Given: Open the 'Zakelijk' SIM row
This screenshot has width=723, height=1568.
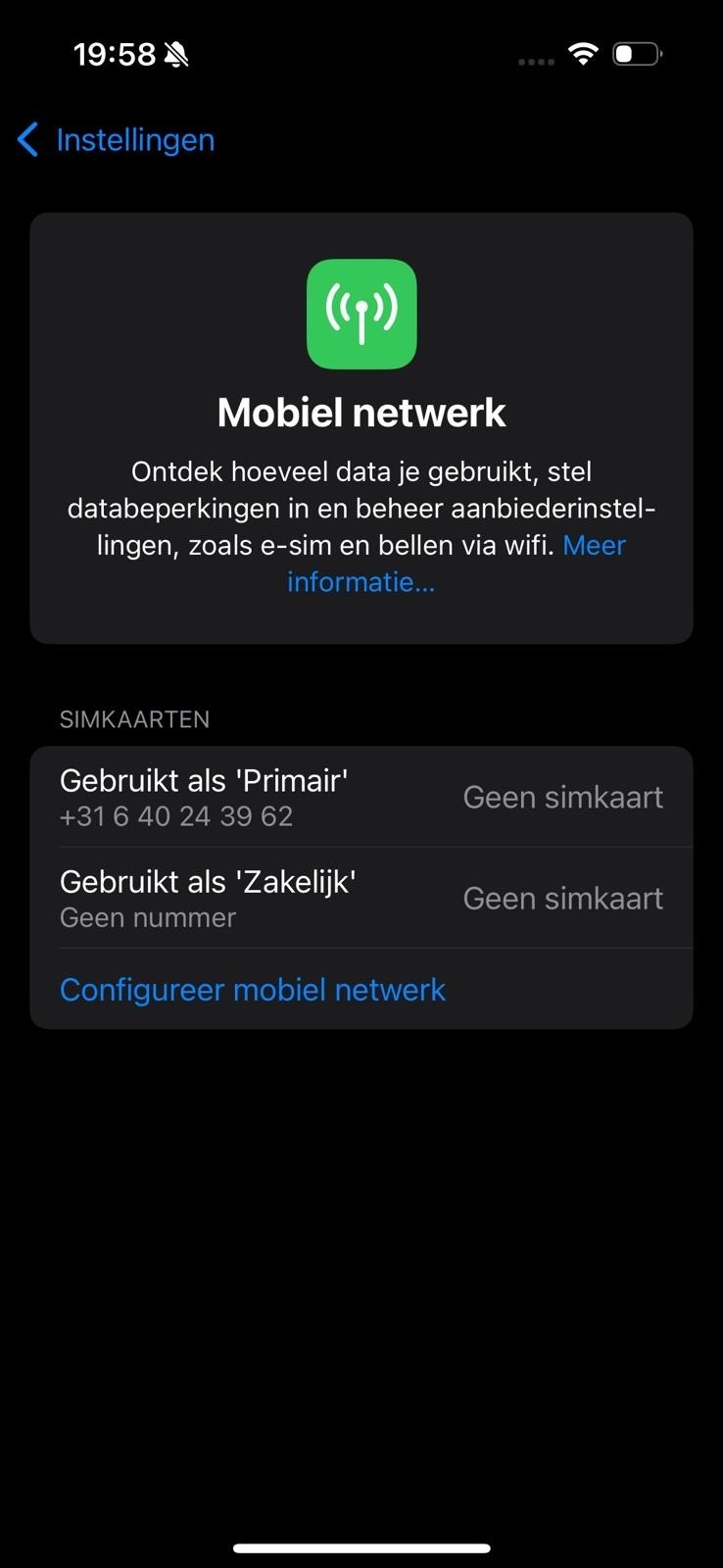Looking at the screenshot, I should (361, 898).
